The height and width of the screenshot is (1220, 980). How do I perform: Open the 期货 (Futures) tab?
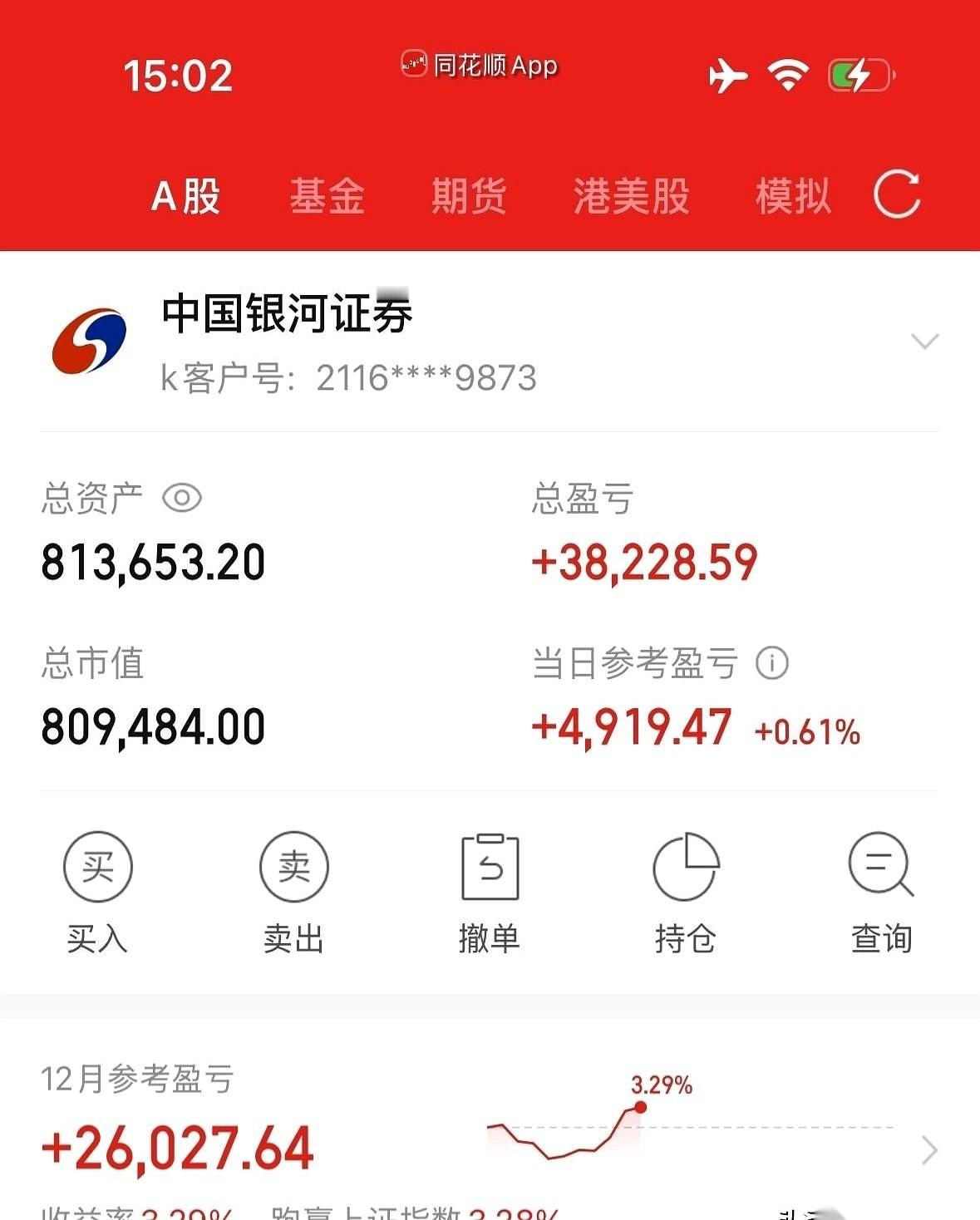pyautogui.click(x=468, y=195)
